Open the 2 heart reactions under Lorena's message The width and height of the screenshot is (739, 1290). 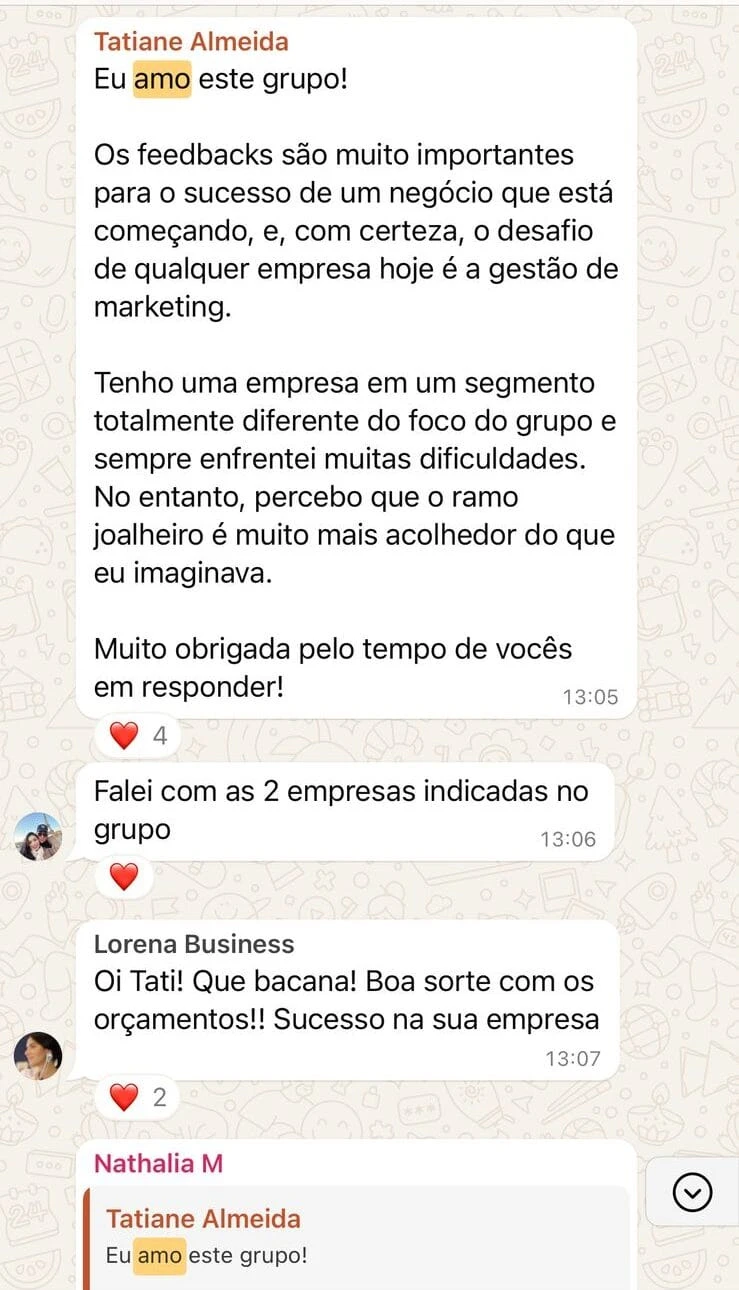[138, 1098]
